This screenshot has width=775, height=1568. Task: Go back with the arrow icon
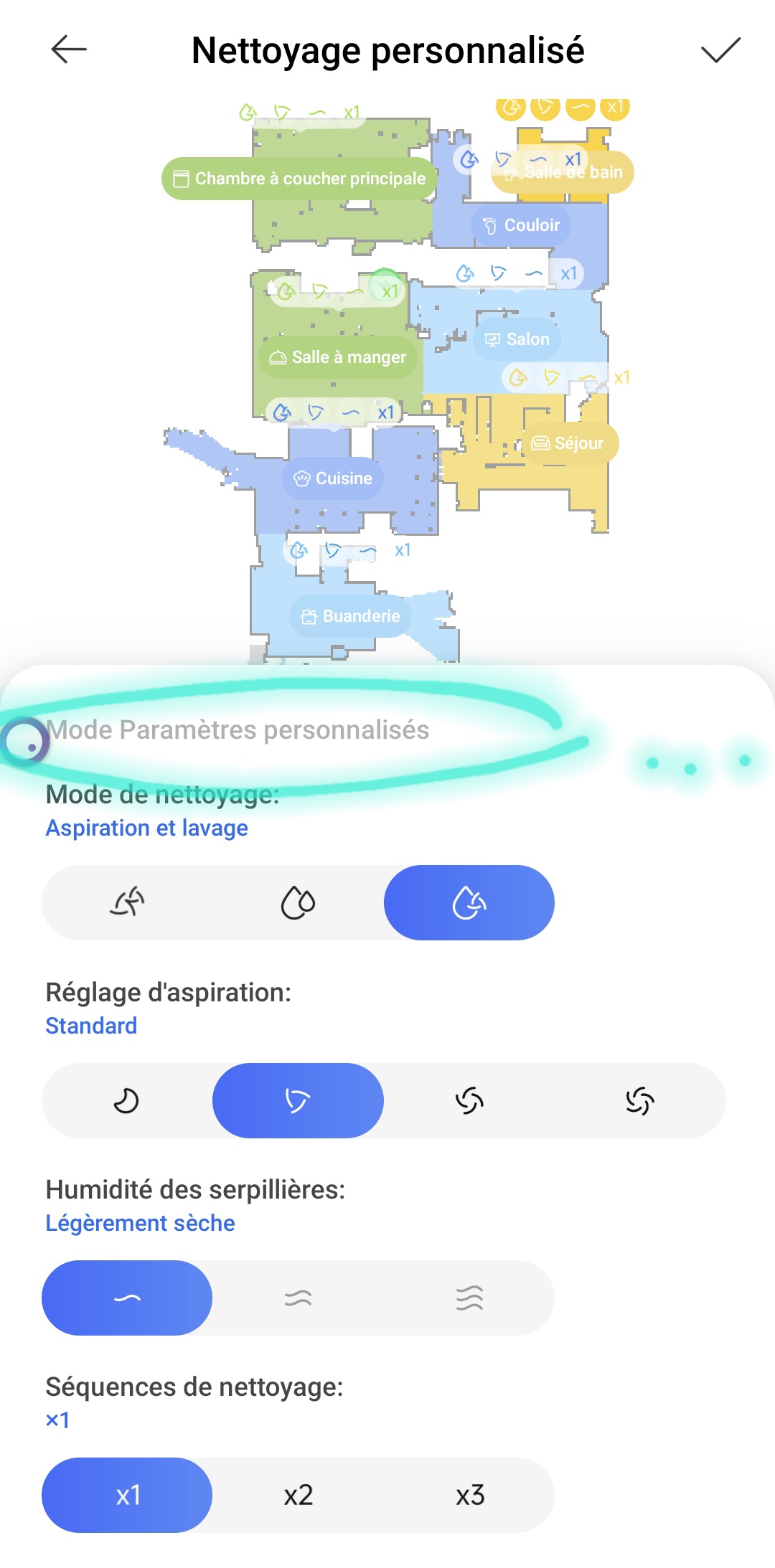69,49
